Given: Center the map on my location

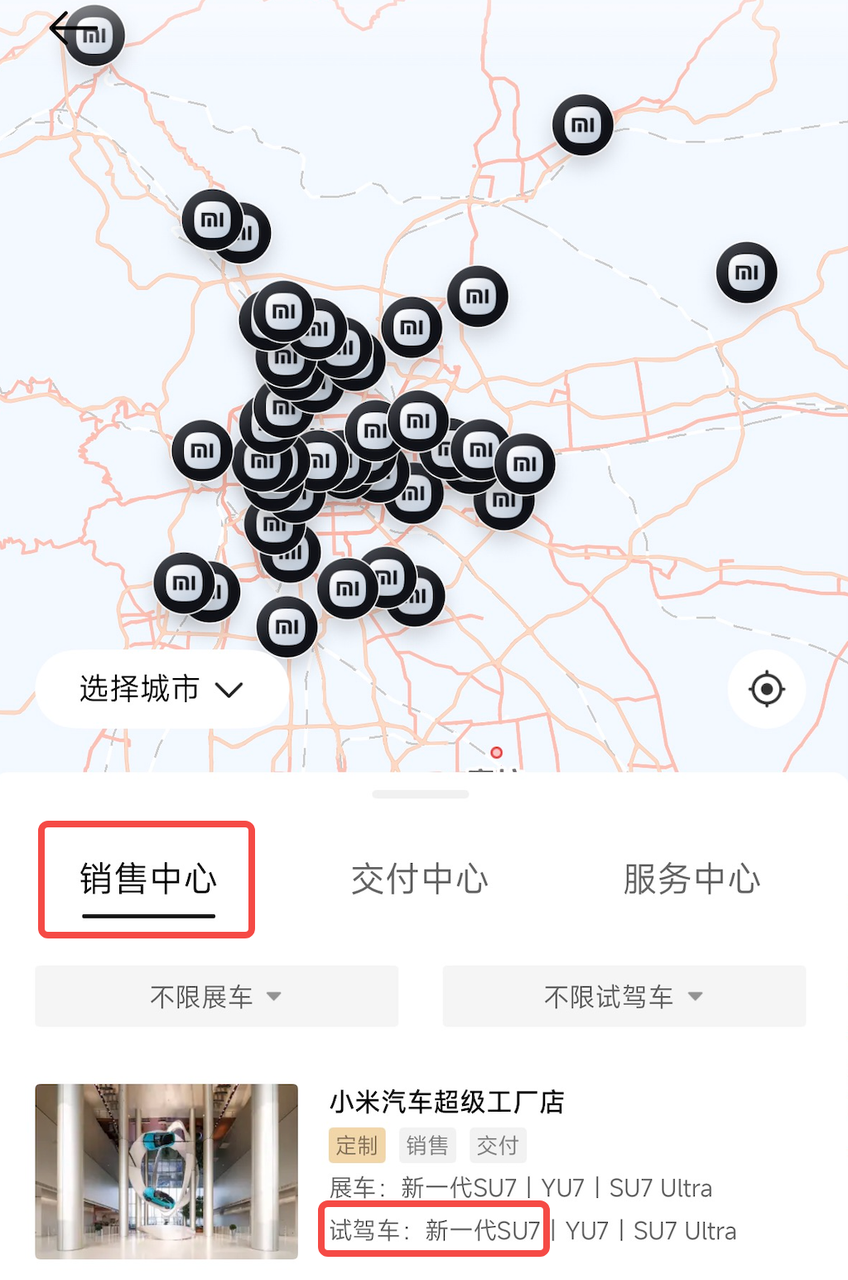Looking at the screenshot, I should click(766, 689).
